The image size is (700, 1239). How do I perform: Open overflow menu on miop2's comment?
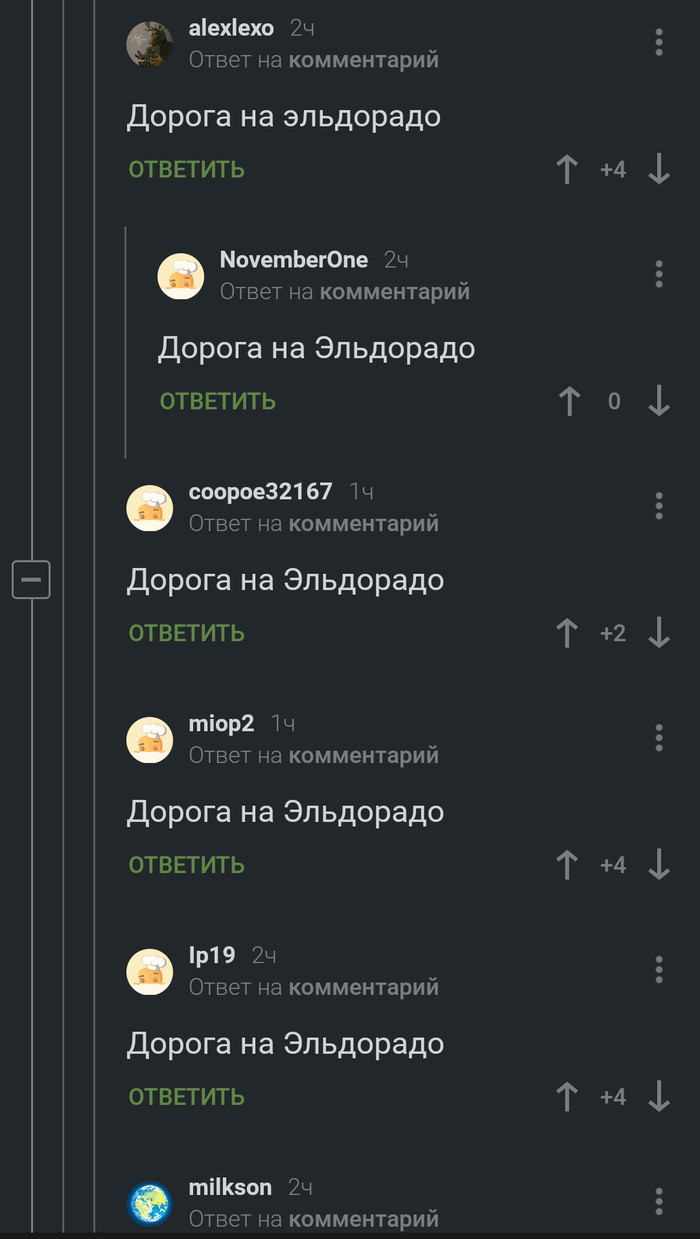click(x=658, y=738)
